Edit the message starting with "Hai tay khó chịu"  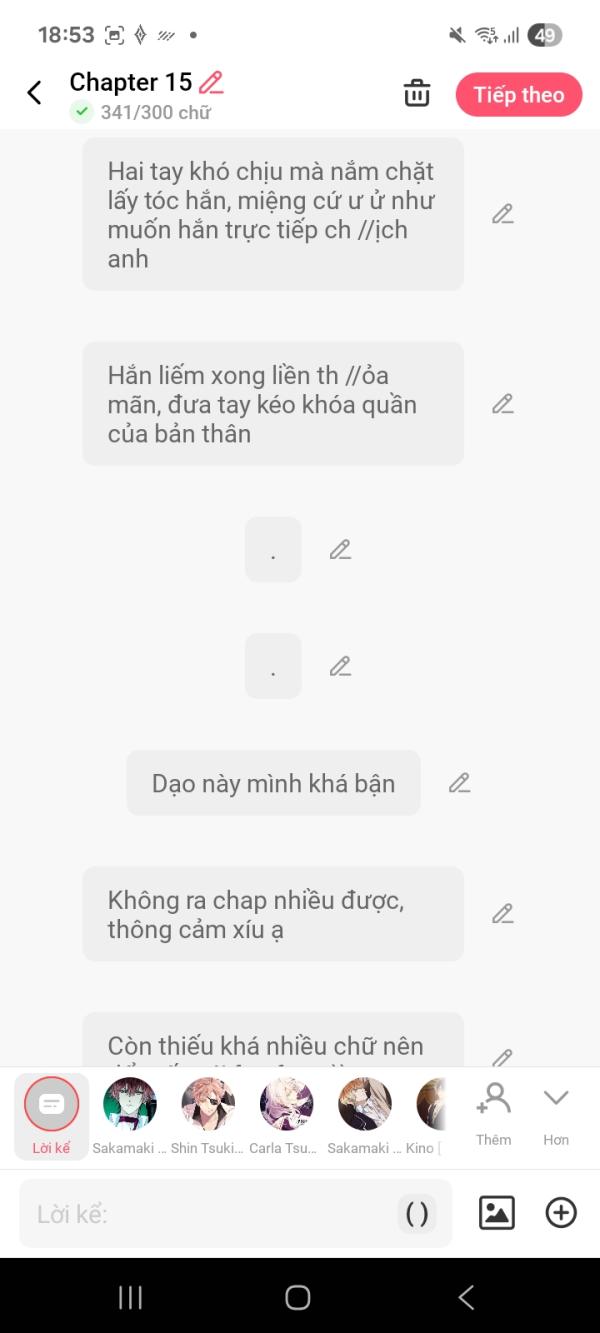point(503,214)
